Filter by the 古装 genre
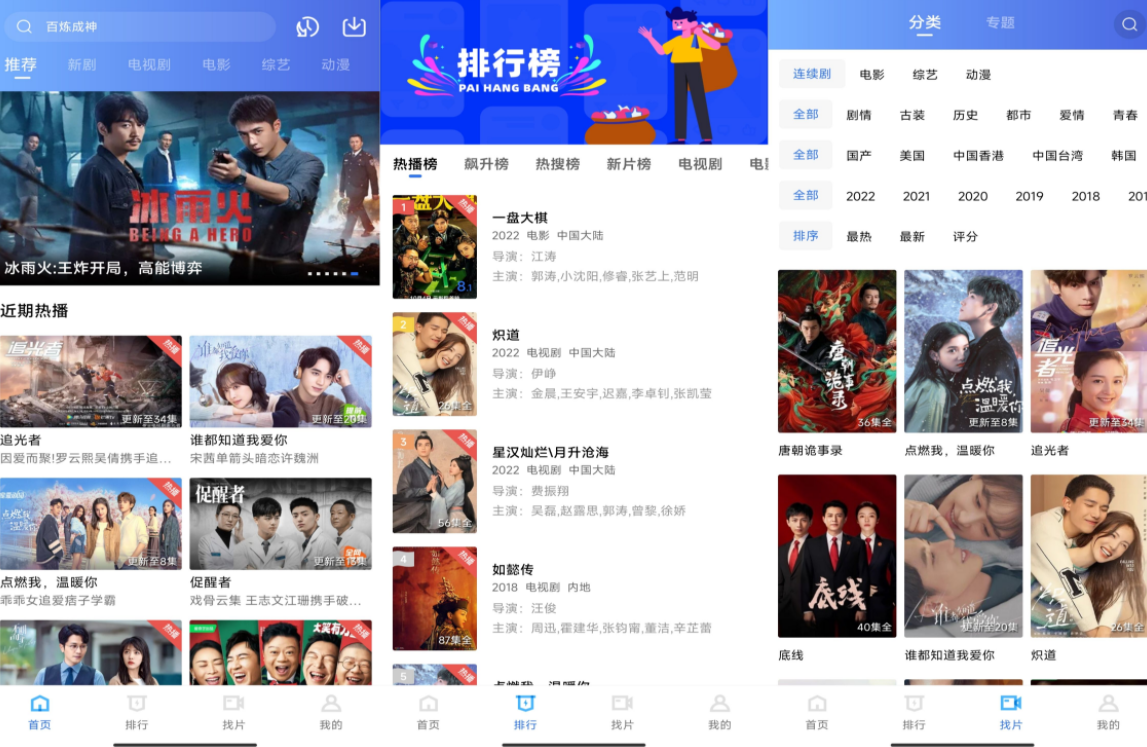The image size is (1147, 747). [912, 115]
